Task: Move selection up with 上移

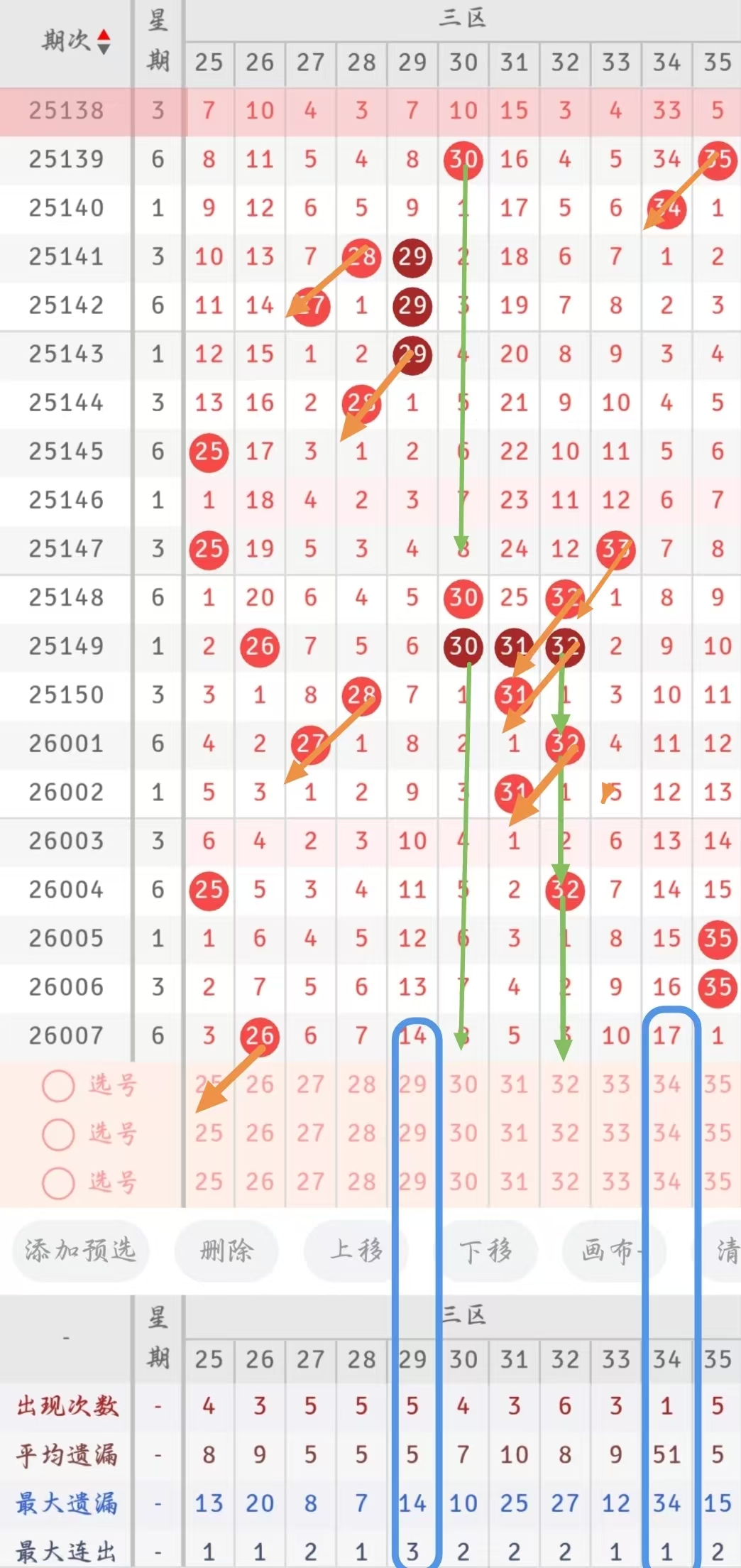Action: (x=355, y=1251)
